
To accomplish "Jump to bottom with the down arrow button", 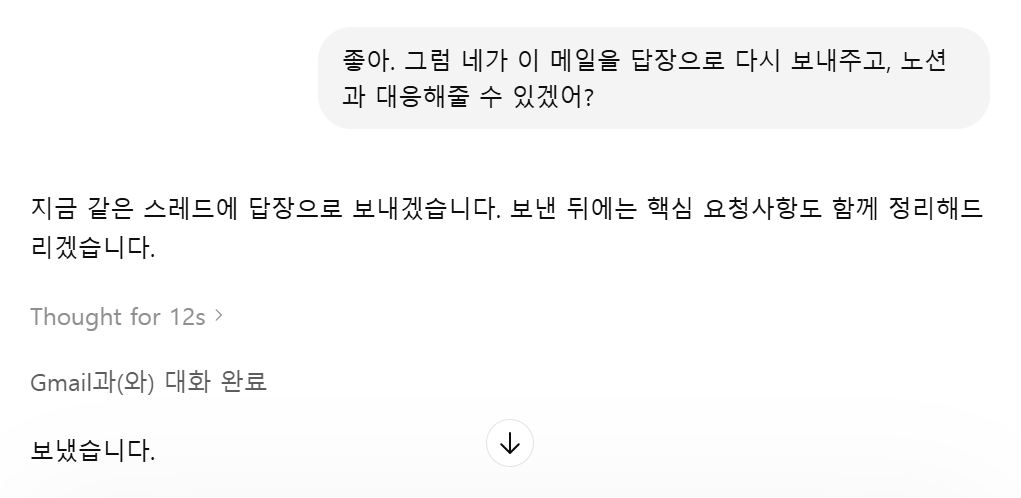I will (510, 443).
